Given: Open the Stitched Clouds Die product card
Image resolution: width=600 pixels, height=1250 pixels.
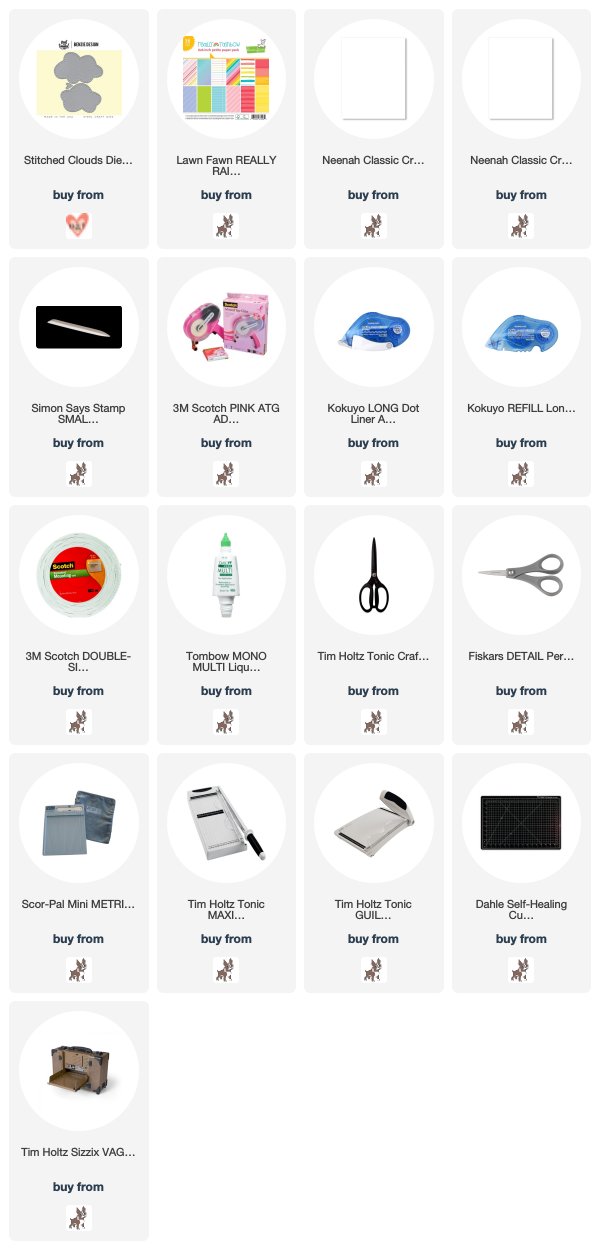Looking at the screenshot, I should [x=78, y=129].
